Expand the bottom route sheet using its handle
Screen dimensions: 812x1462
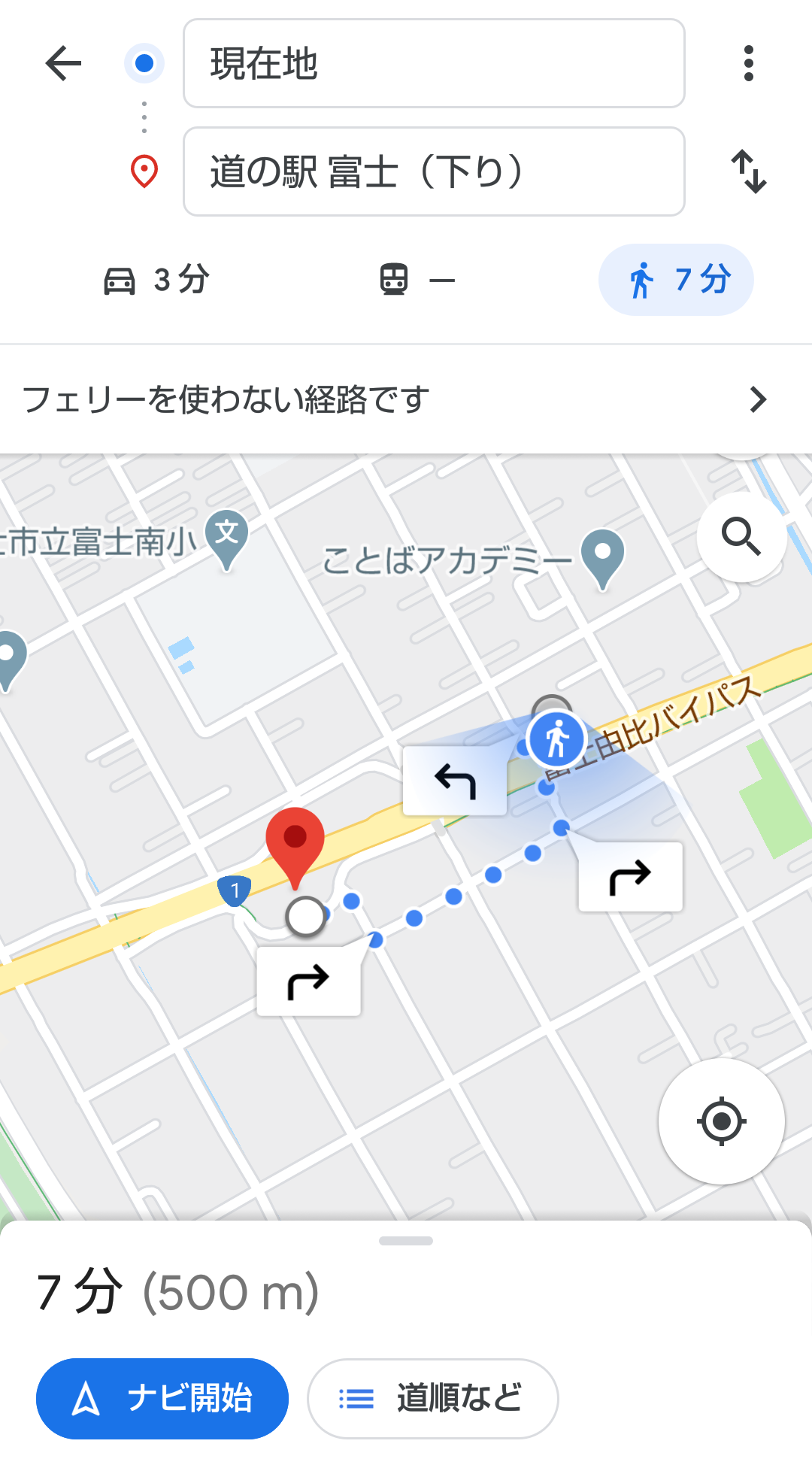tap(406, 1241)
